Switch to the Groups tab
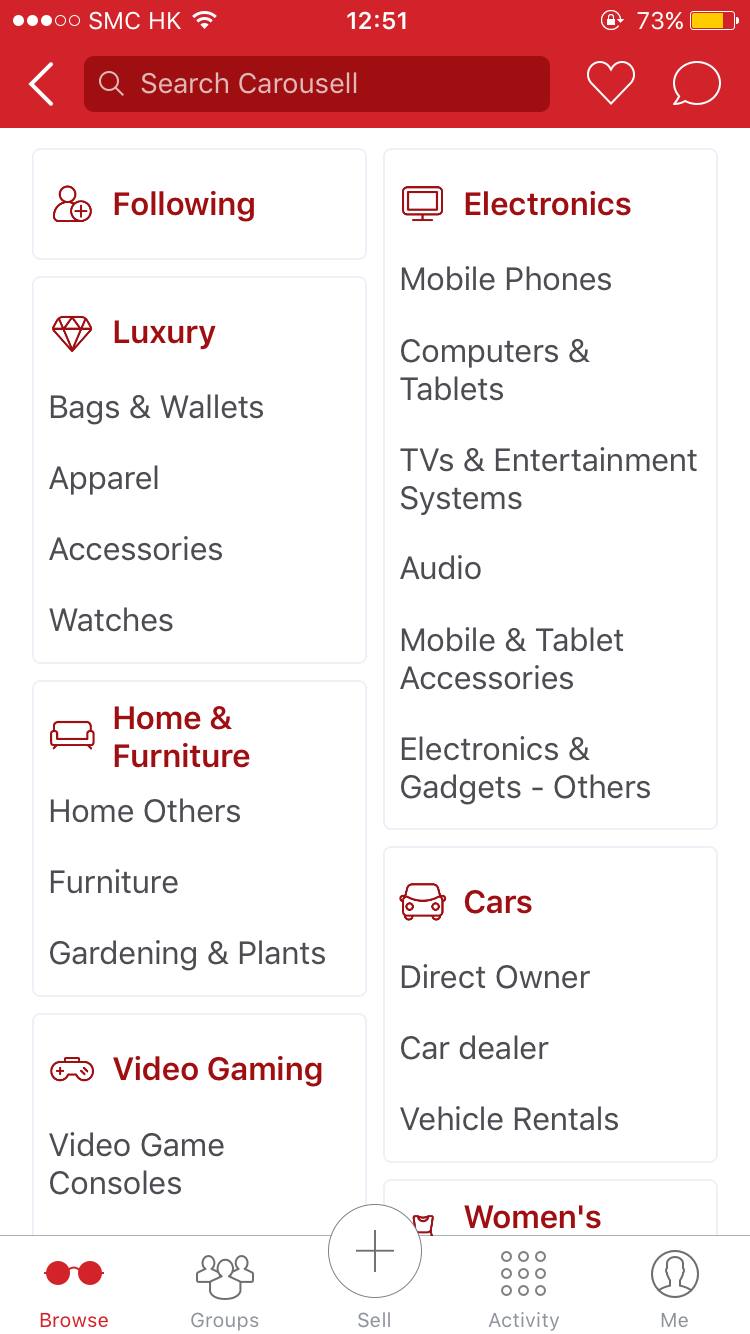The width and height of the screenshot is (750, 1334). point(225,1290)
